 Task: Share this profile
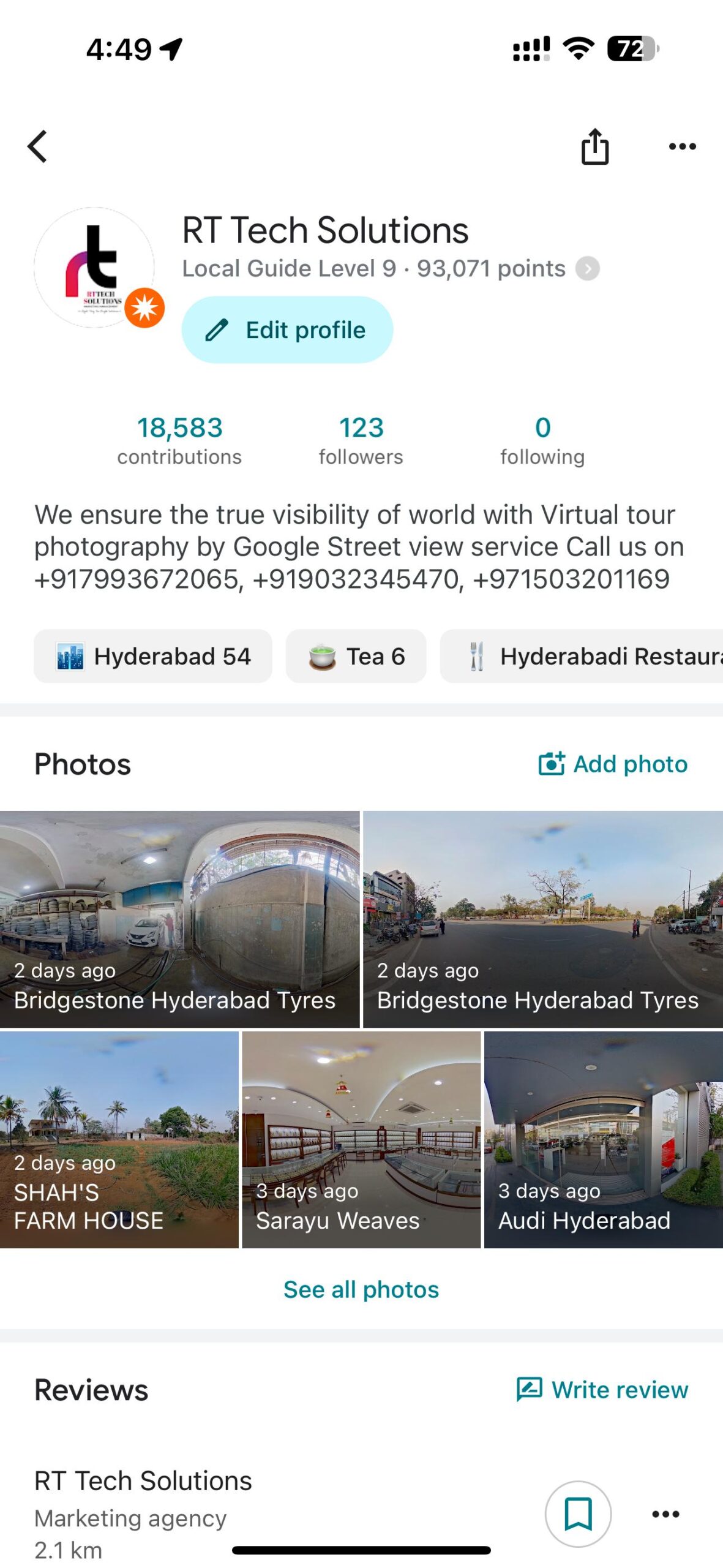tap(594, 147)
